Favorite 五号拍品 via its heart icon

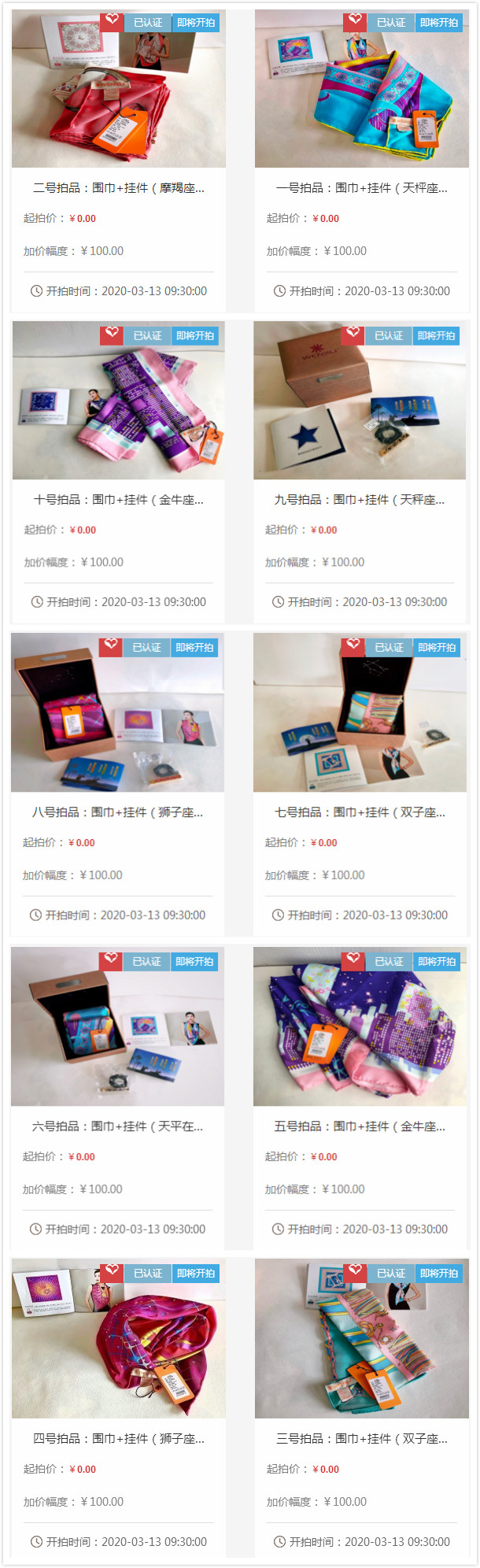tap(353, 960)
